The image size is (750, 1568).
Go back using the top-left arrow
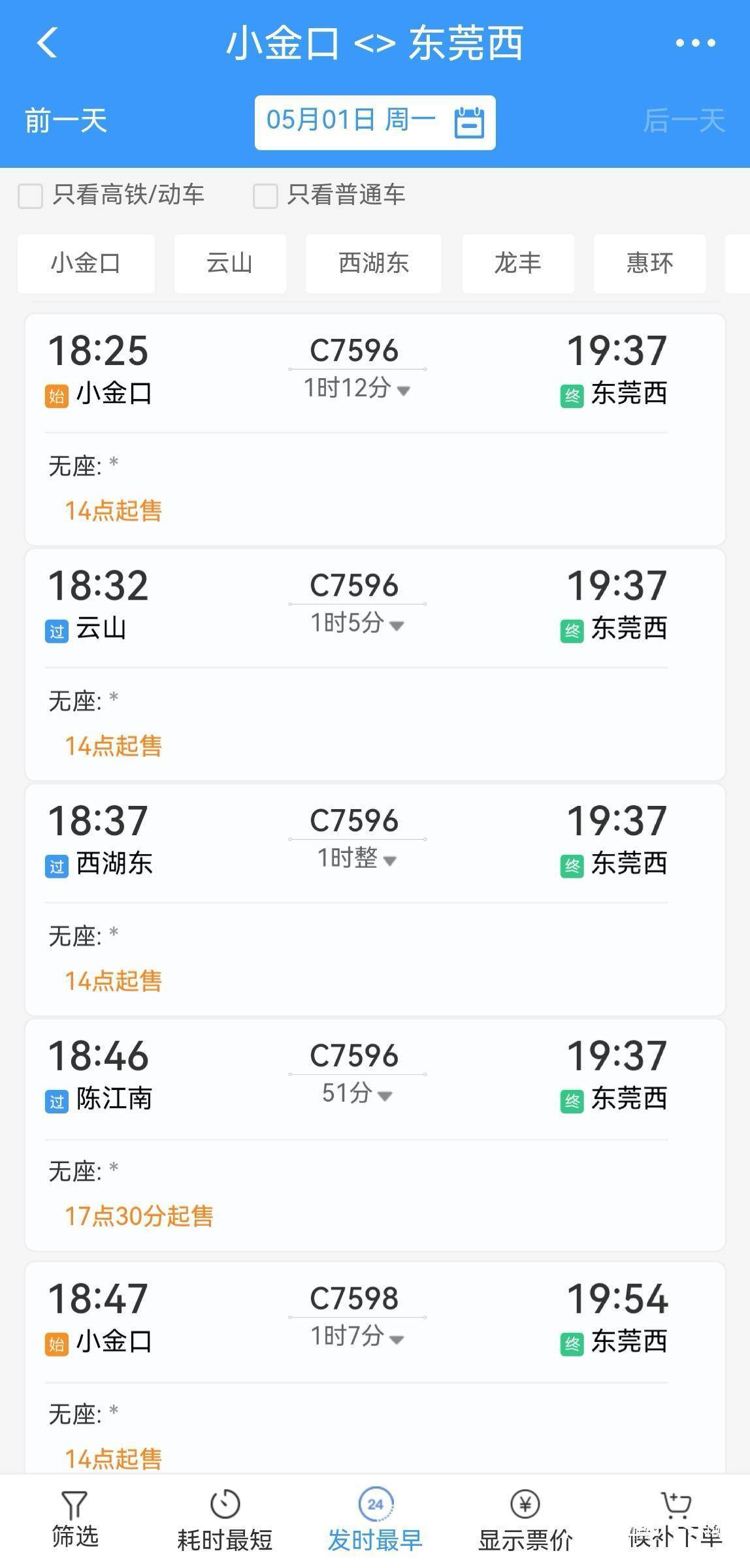[48, 43]
